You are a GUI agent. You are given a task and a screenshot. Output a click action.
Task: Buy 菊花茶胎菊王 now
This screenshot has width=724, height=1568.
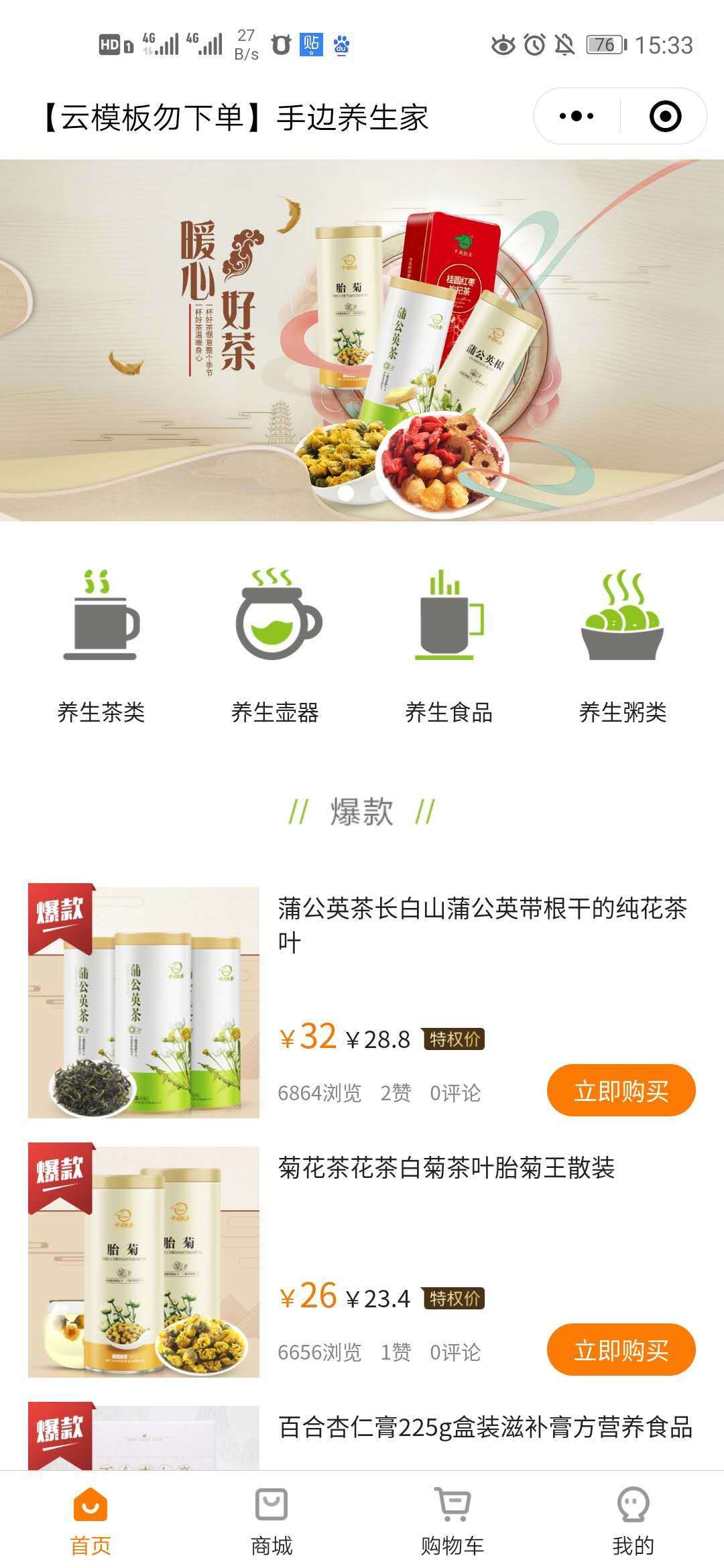pos(621,1350)
